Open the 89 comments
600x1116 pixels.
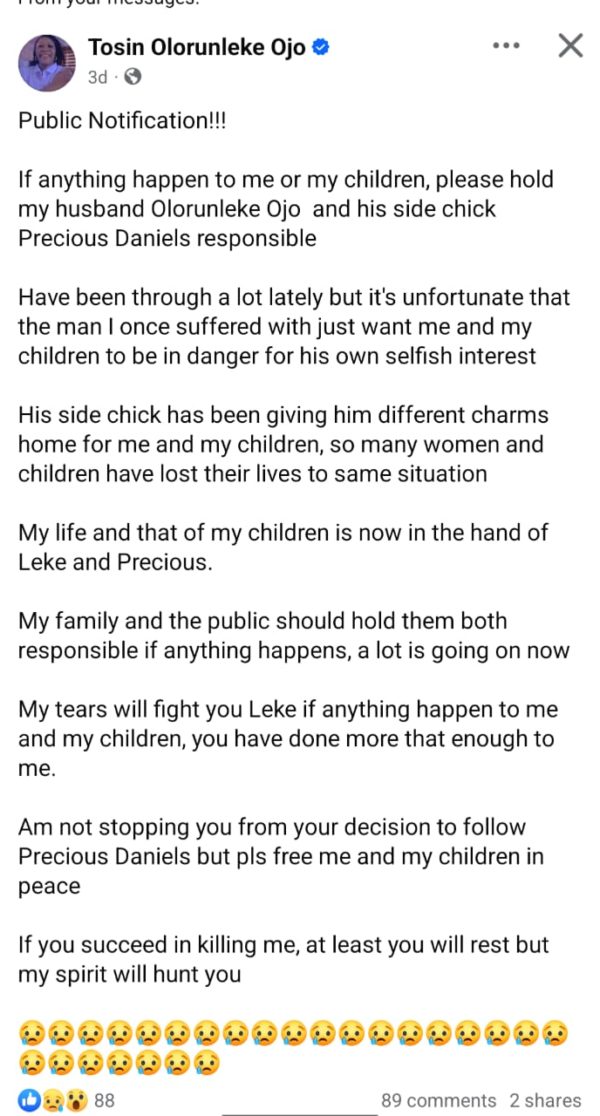tap(438, 1100)
